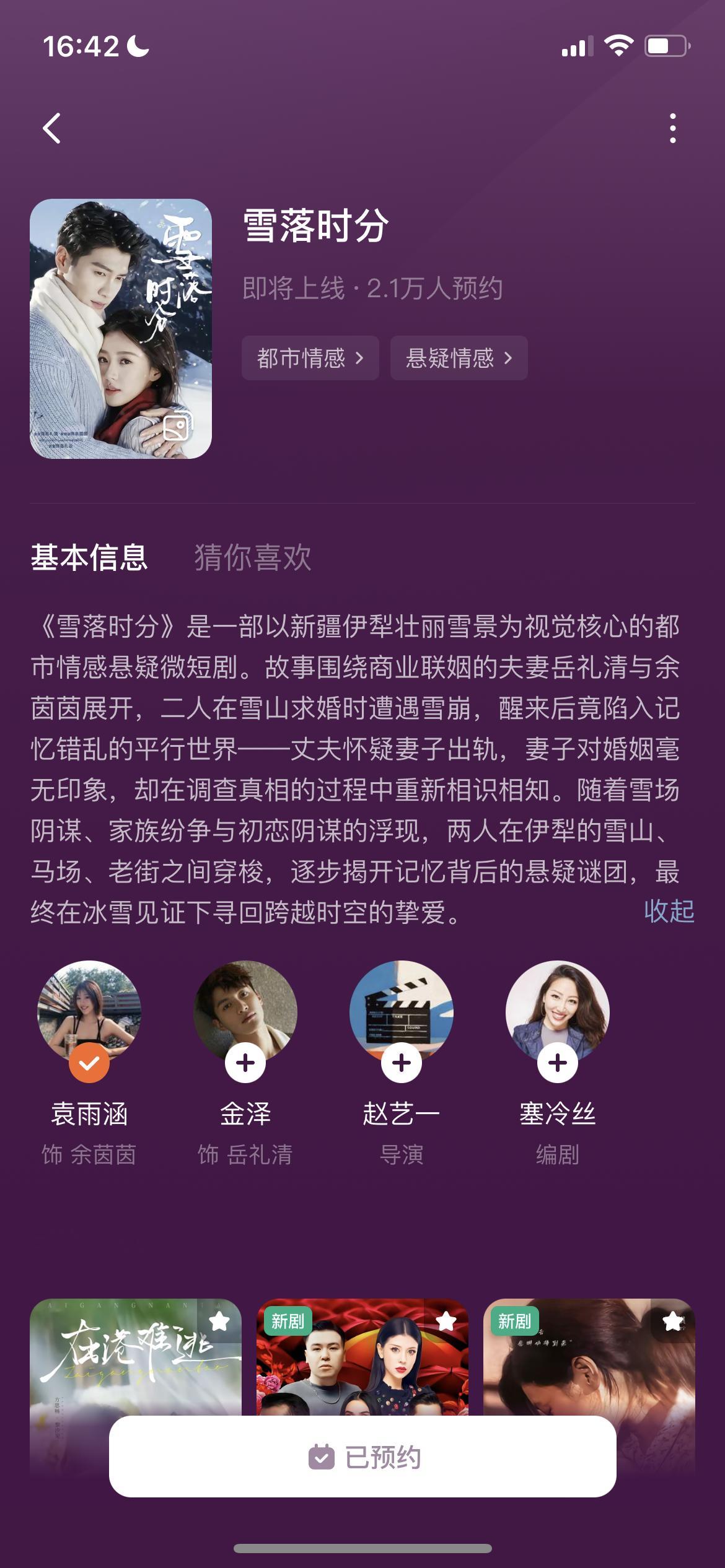Switch to the 猜你喜欢 tab
Viewport: 725px width, 1568px height.
250,558
